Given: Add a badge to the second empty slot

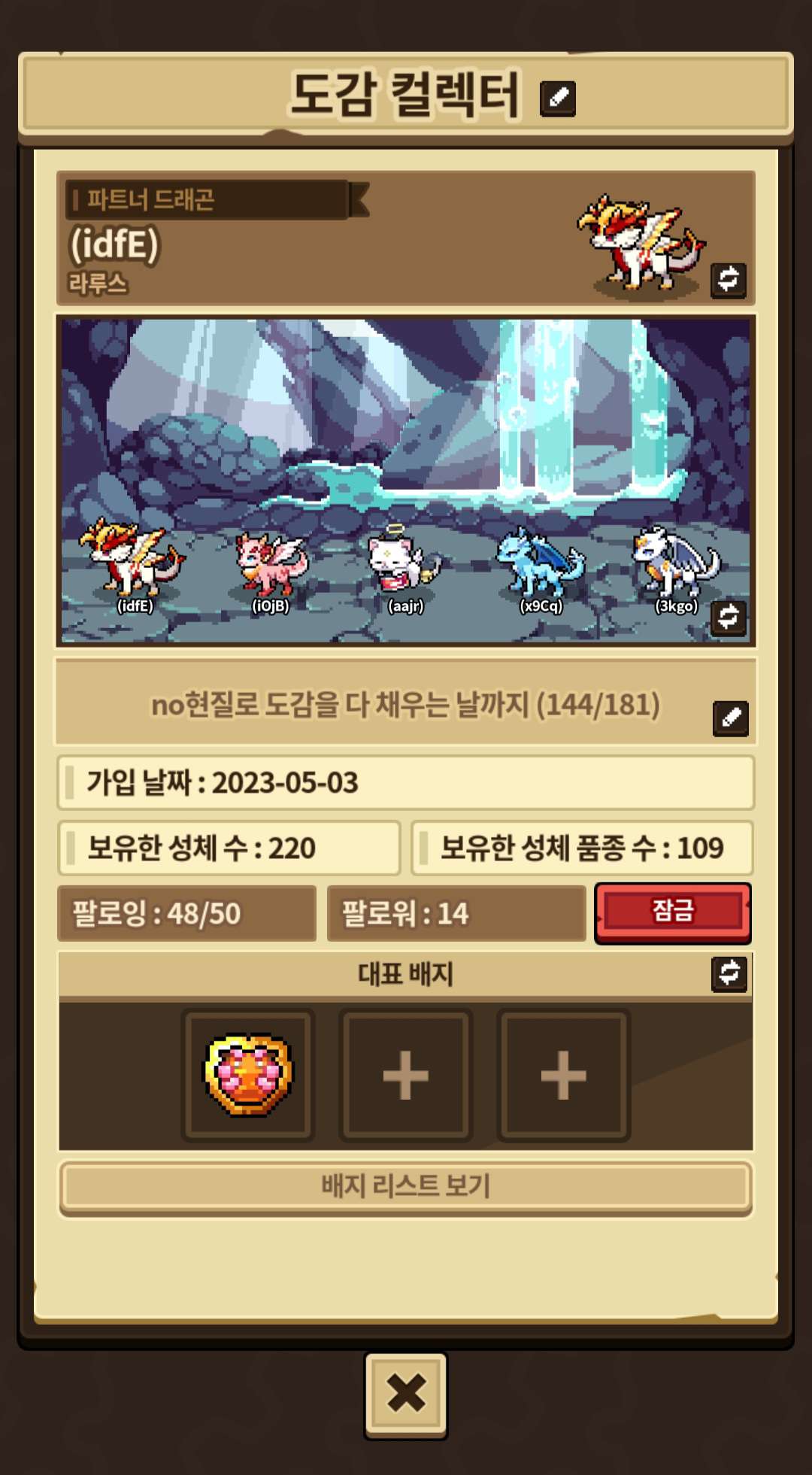Looking at the screenshot, I should click(x=406, y=1075).
